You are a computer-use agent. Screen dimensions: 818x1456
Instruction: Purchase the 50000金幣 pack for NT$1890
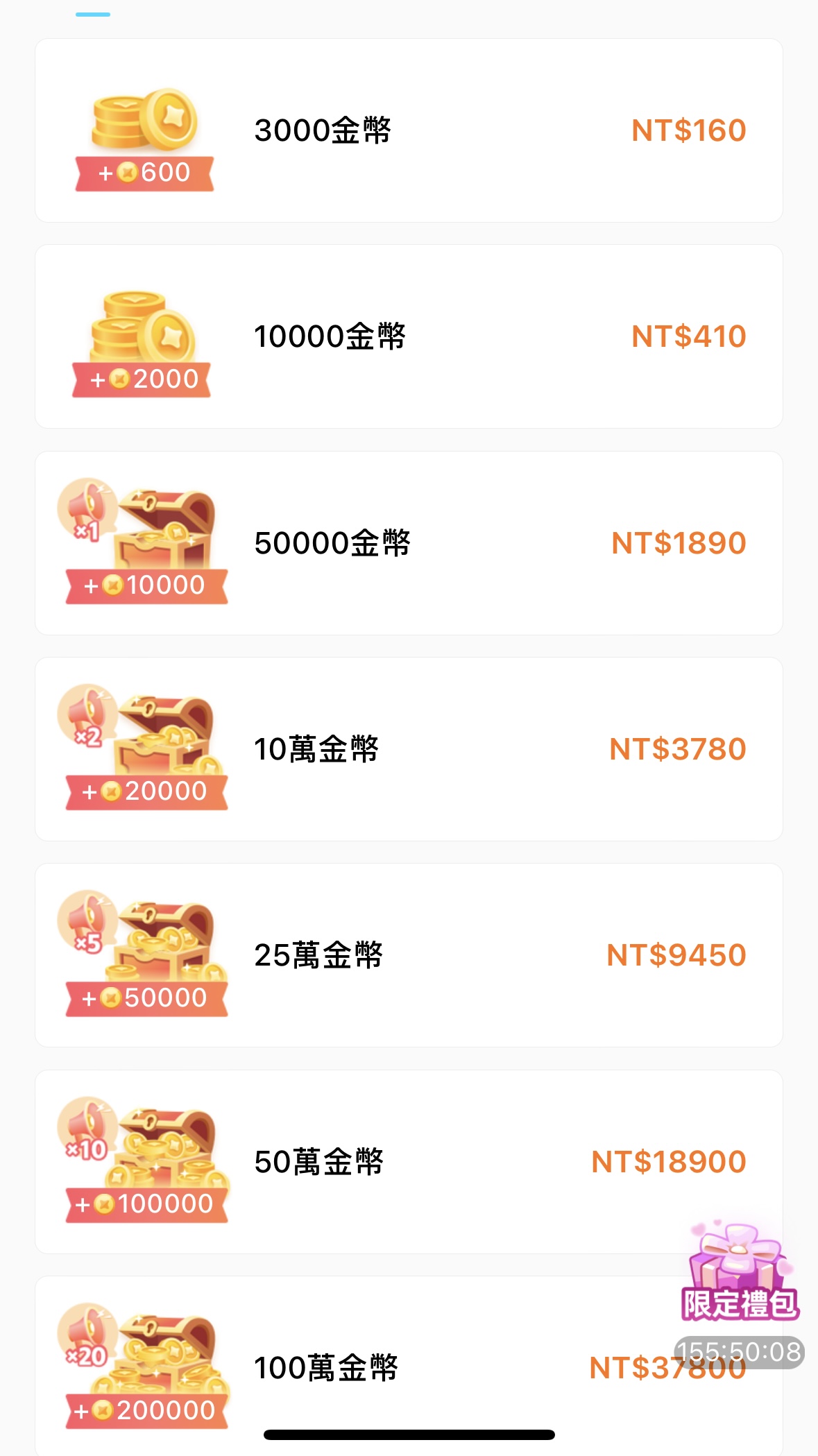[409, 543]
